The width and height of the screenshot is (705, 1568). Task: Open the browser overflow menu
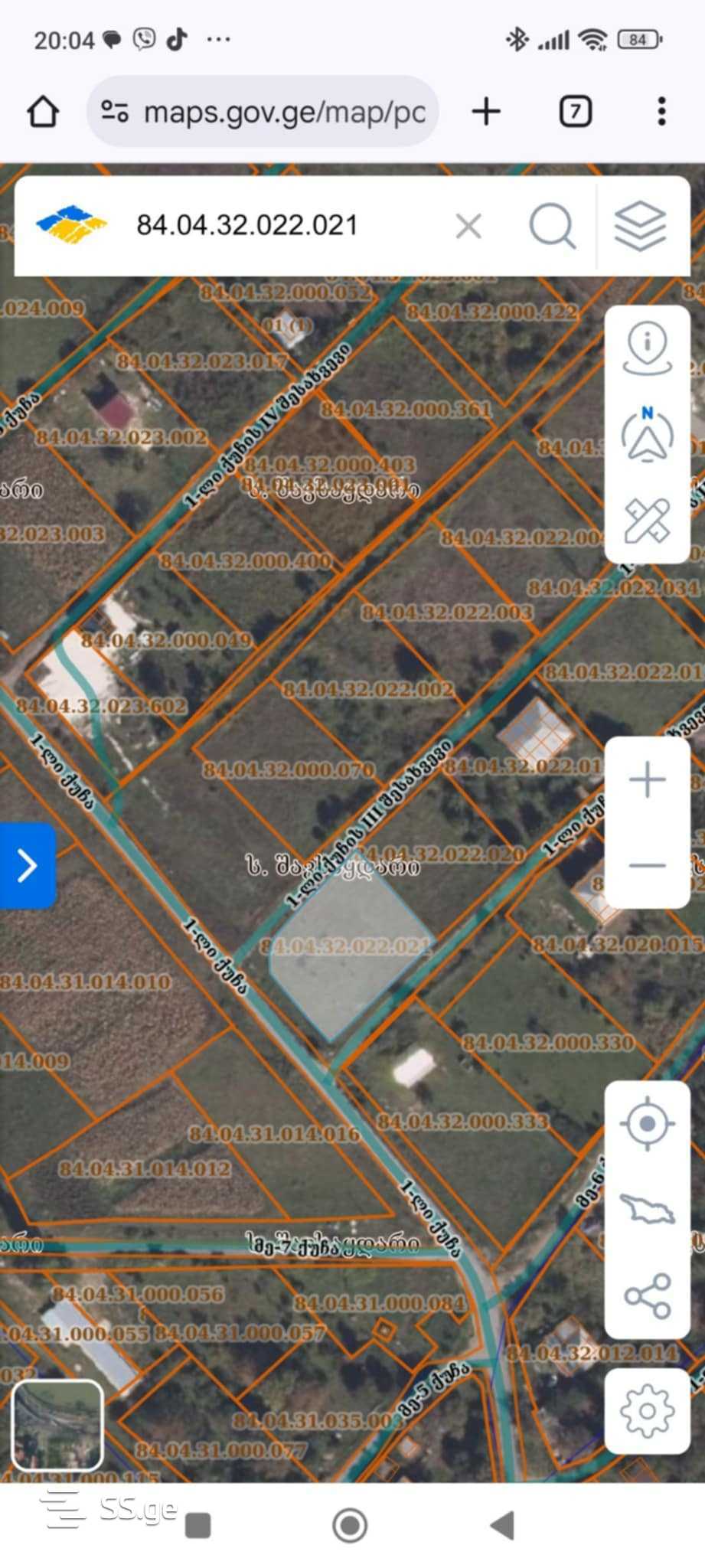661,112
